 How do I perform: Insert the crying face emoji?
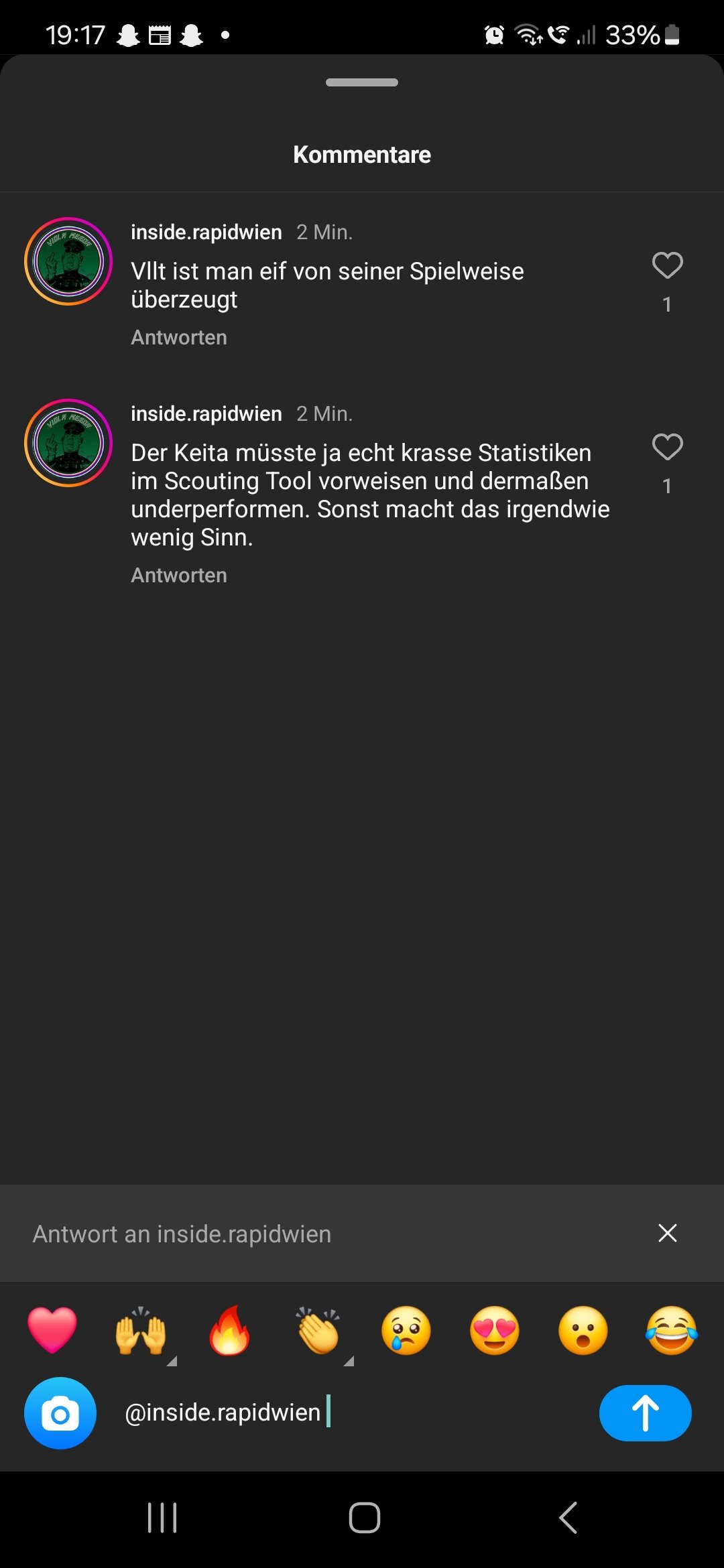[406, 1330]
